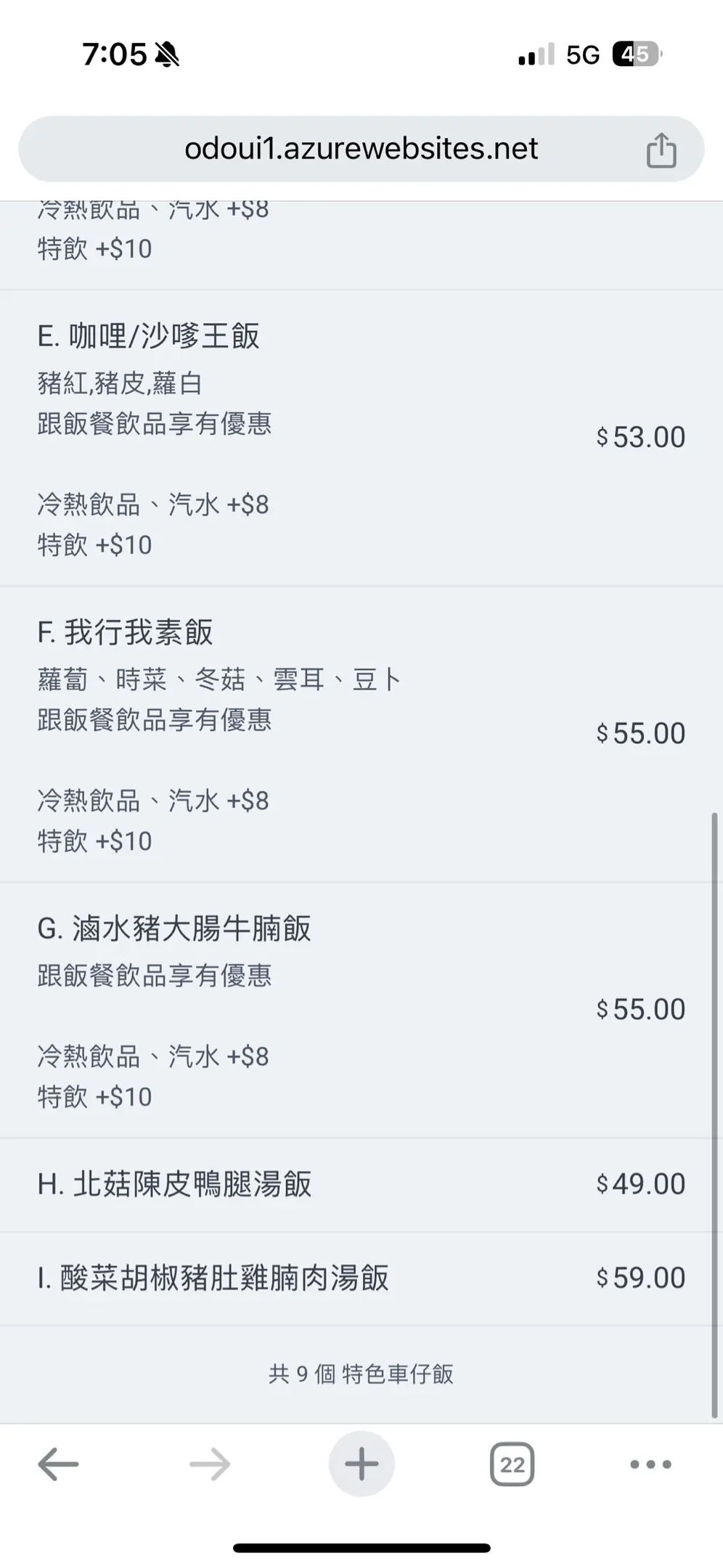Viewport: 723px width, 1568px height.
Task: View the 22 open tabs
Action: tap(512, 1464)
